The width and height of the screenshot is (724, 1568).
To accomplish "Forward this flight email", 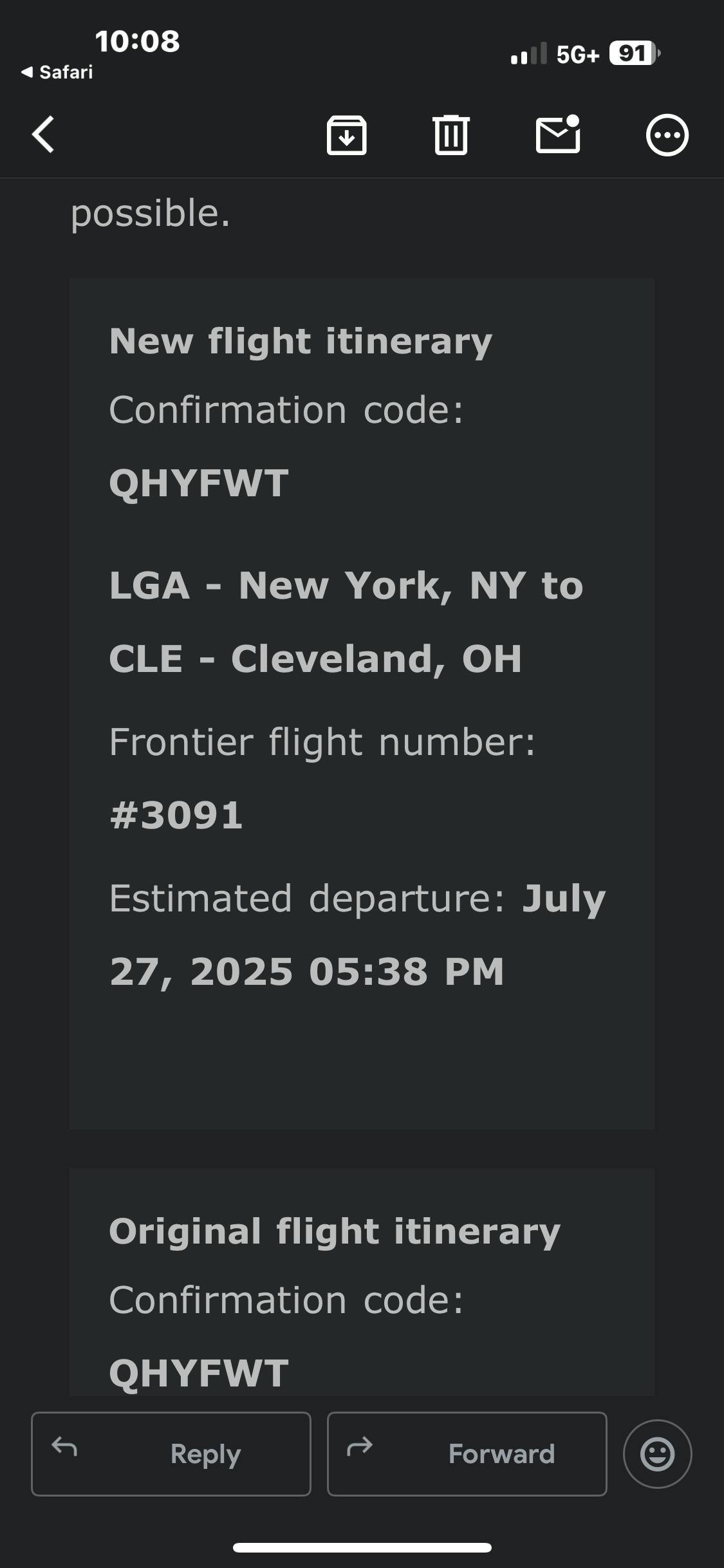I will (467, 1453).
